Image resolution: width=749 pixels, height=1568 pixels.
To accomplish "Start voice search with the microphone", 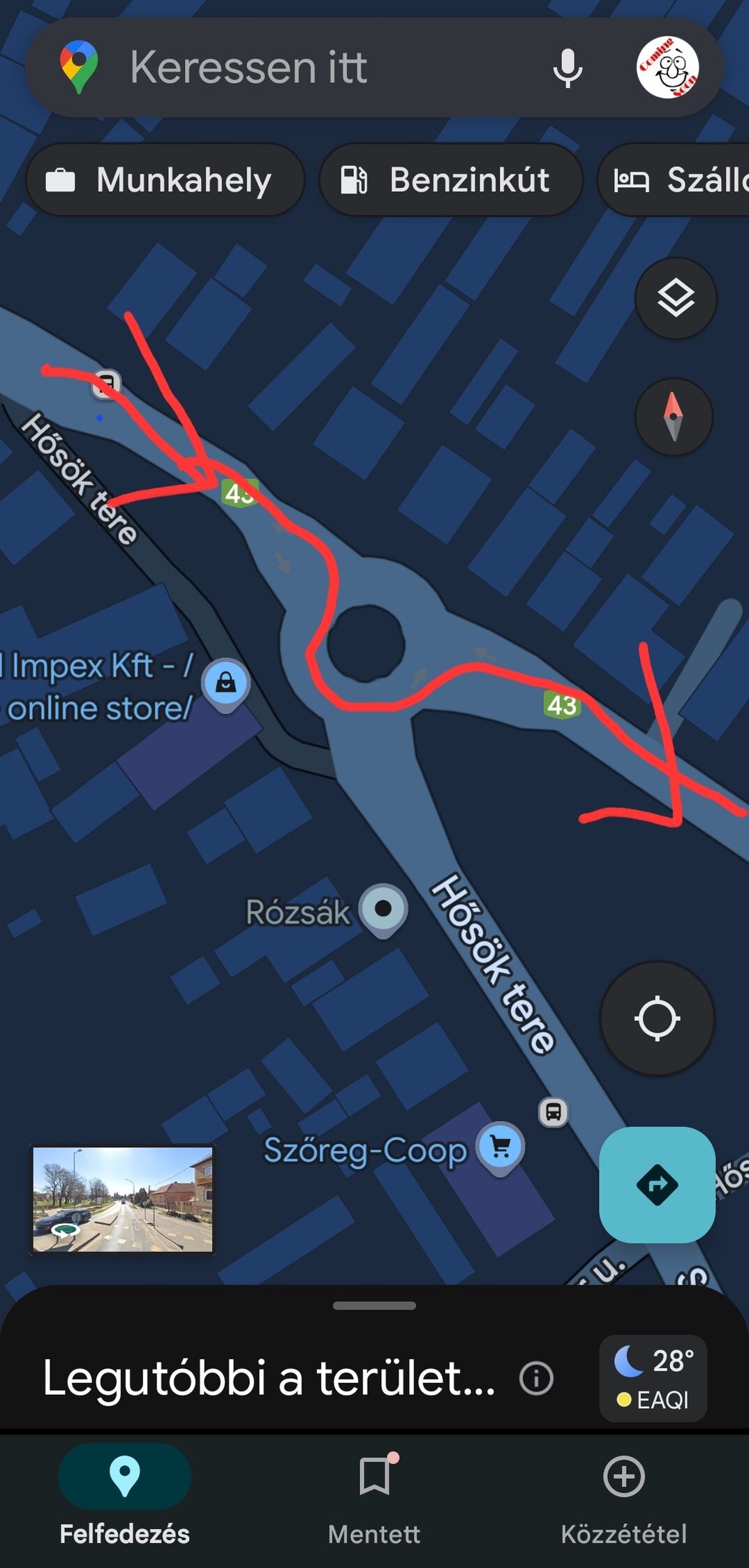I will pos(568,68).
